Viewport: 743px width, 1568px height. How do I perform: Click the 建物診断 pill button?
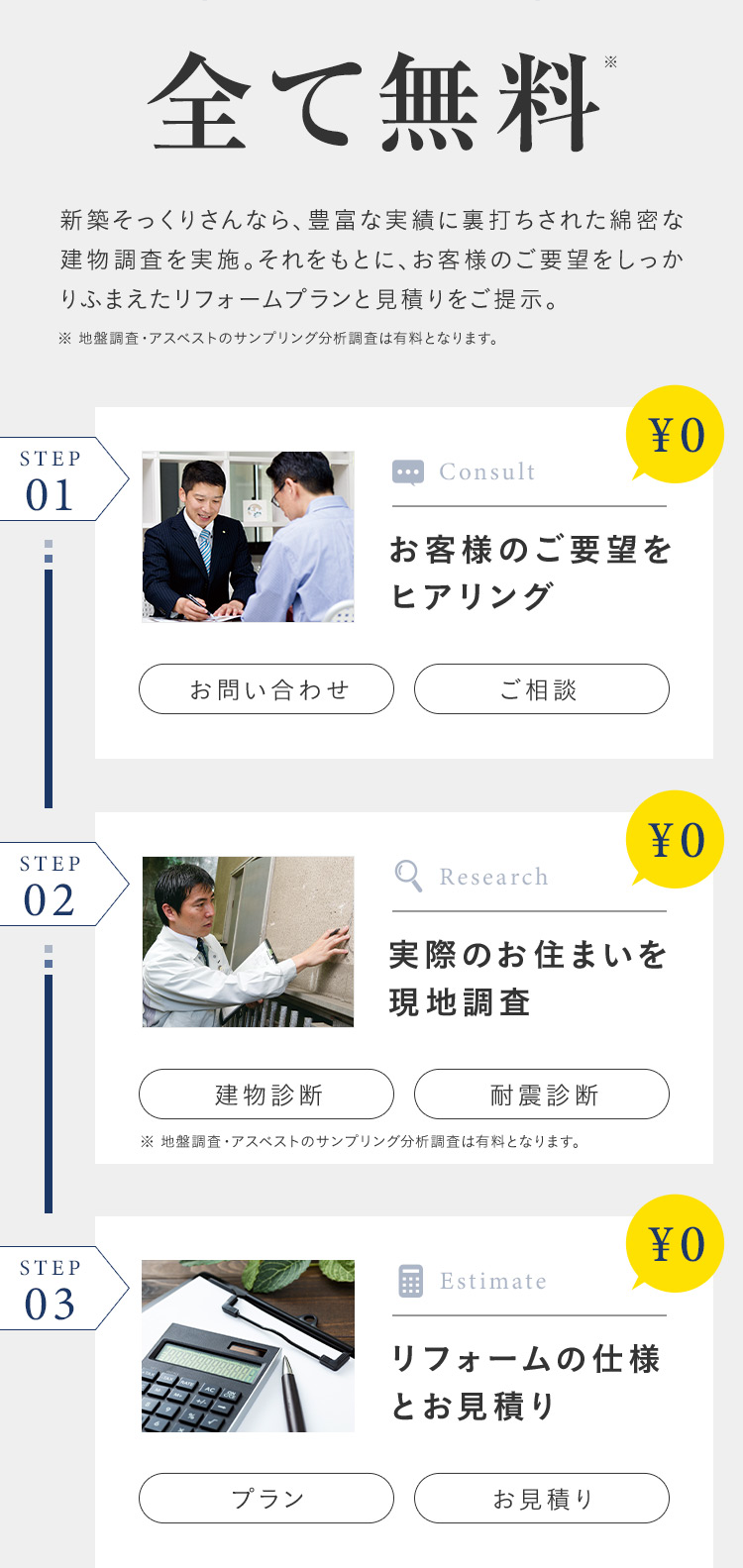tap(265, 1094)
